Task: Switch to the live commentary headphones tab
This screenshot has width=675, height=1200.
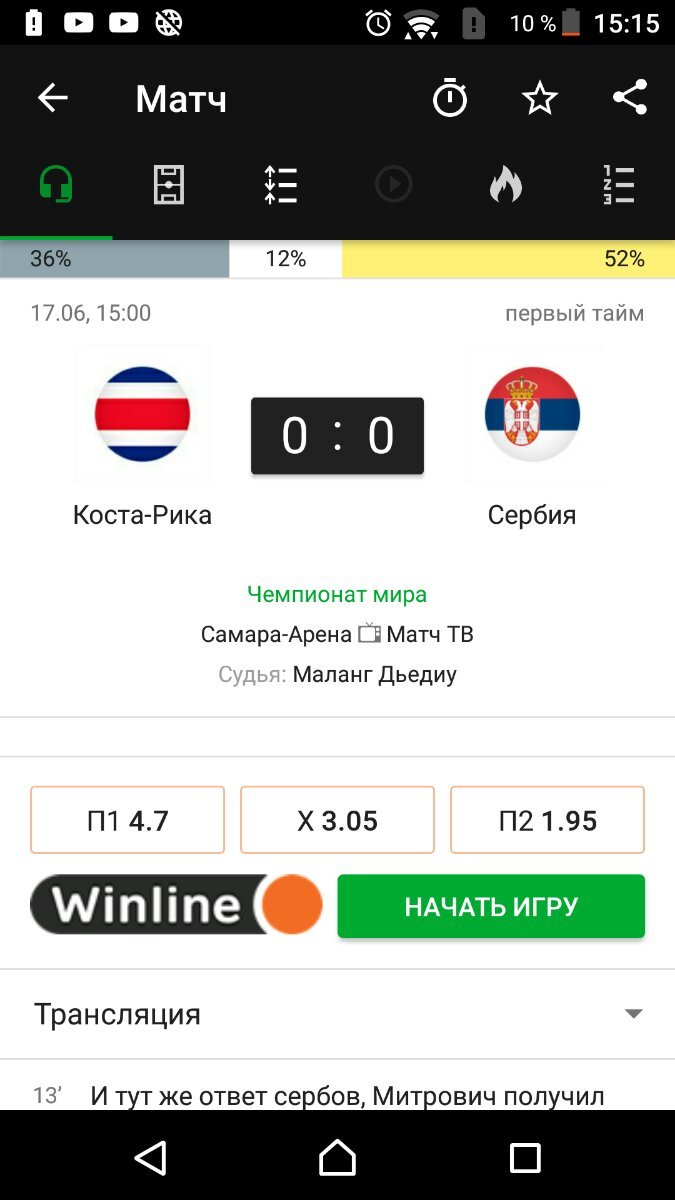Action: [x=56, y=185]
